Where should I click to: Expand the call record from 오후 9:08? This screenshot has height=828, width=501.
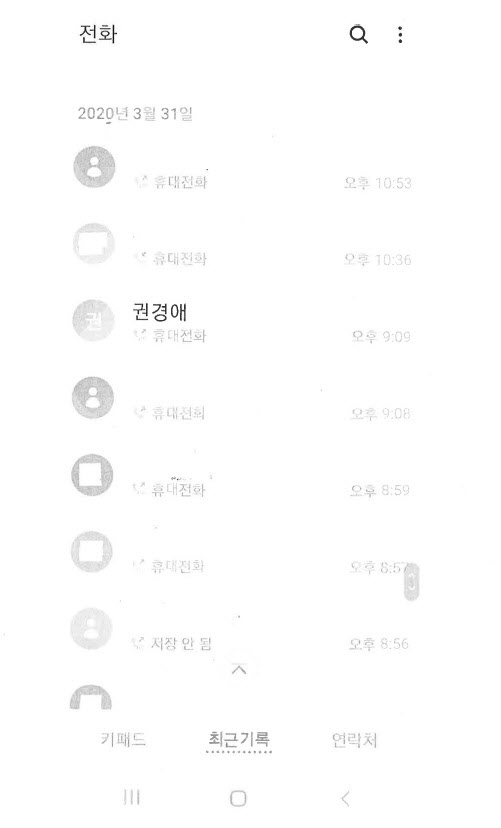point(241,398)
